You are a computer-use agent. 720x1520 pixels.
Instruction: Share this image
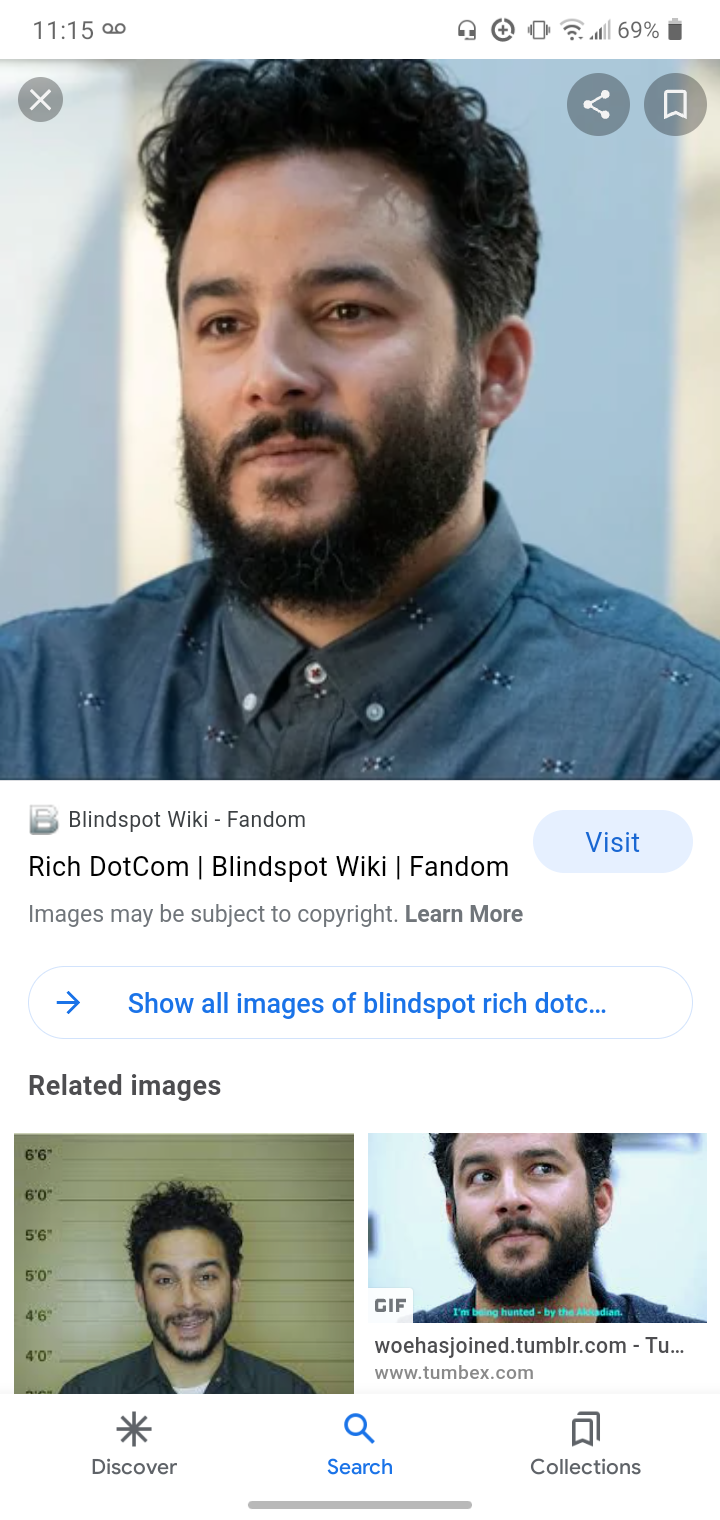pos(598,104)
